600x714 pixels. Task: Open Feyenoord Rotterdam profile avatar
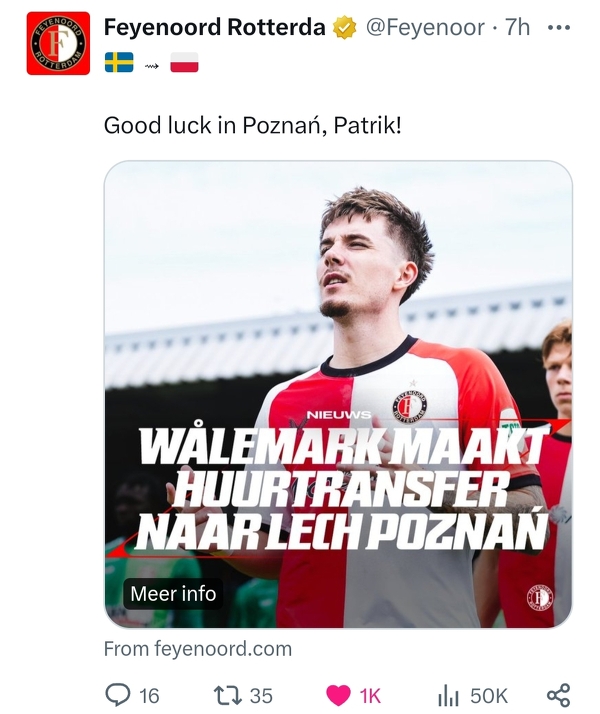point(58,44)
